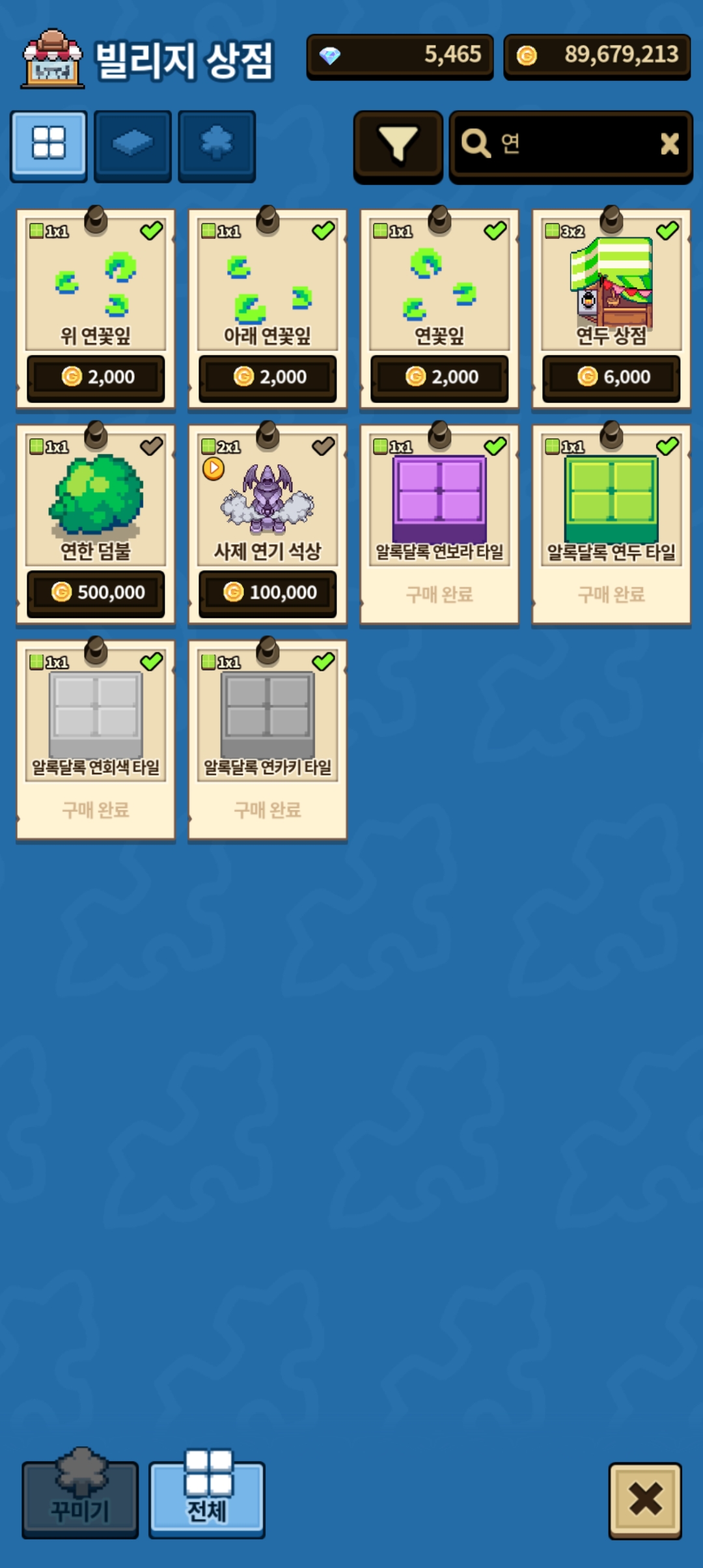Screen dimensions: 703x1568
Task: Open the 알록달록 연두 타일 card
Action: click(611, 525)
